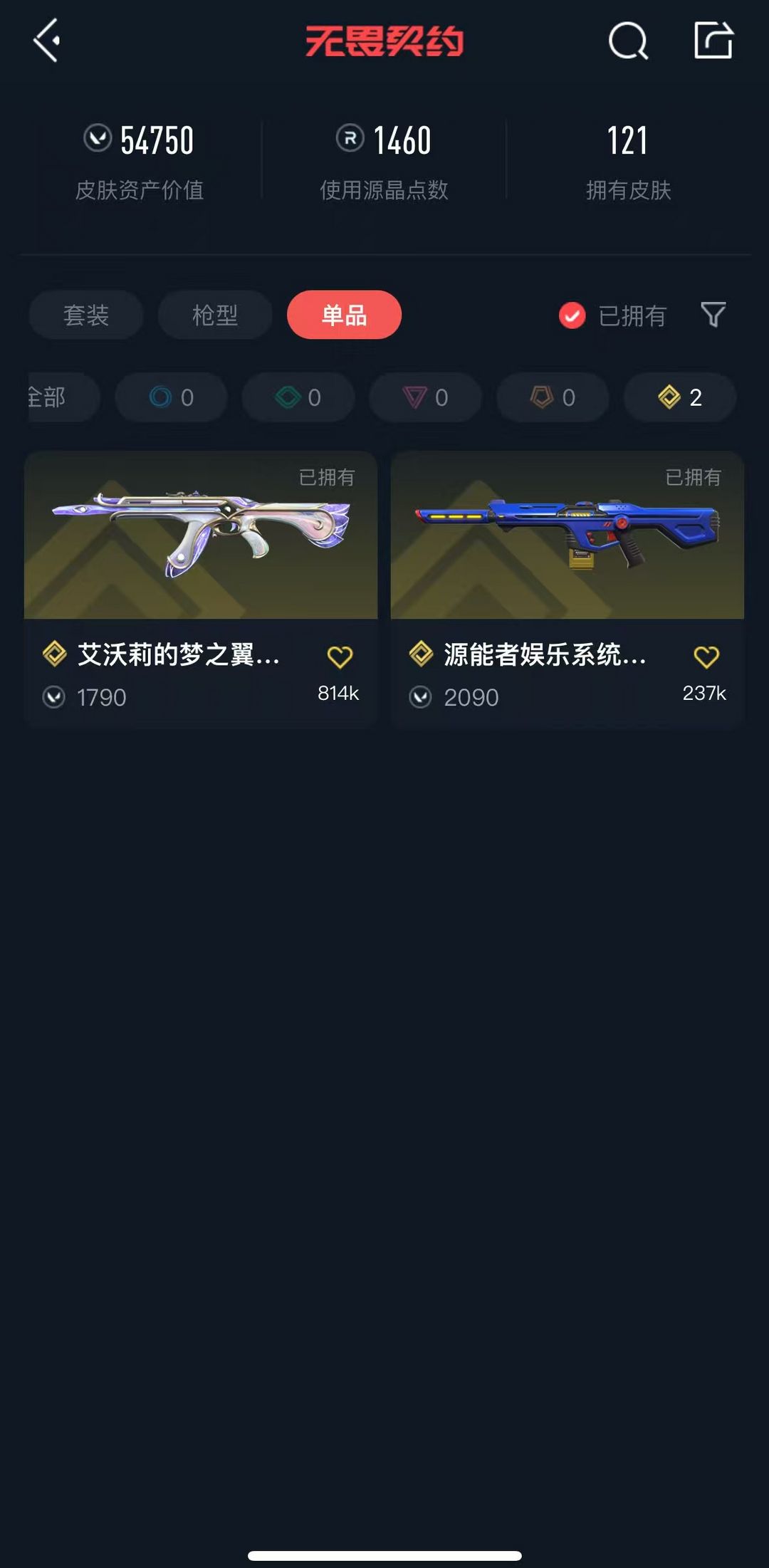Filter by the blue circle tier chip
This screenshot has width=769, height=1568.
pos(172,397)
